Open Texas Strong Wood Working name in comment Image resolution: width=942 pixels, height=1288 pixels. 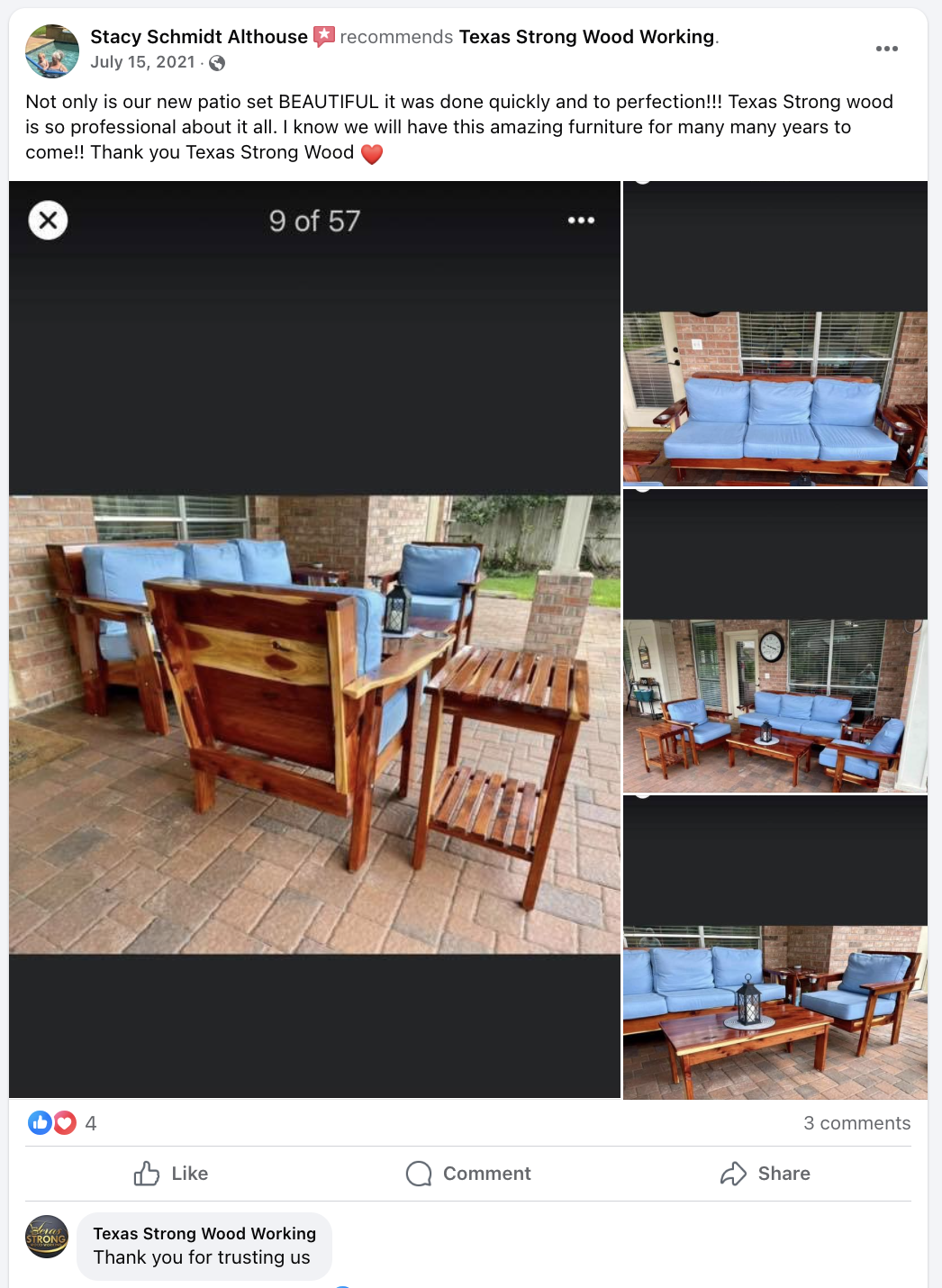204,1233
